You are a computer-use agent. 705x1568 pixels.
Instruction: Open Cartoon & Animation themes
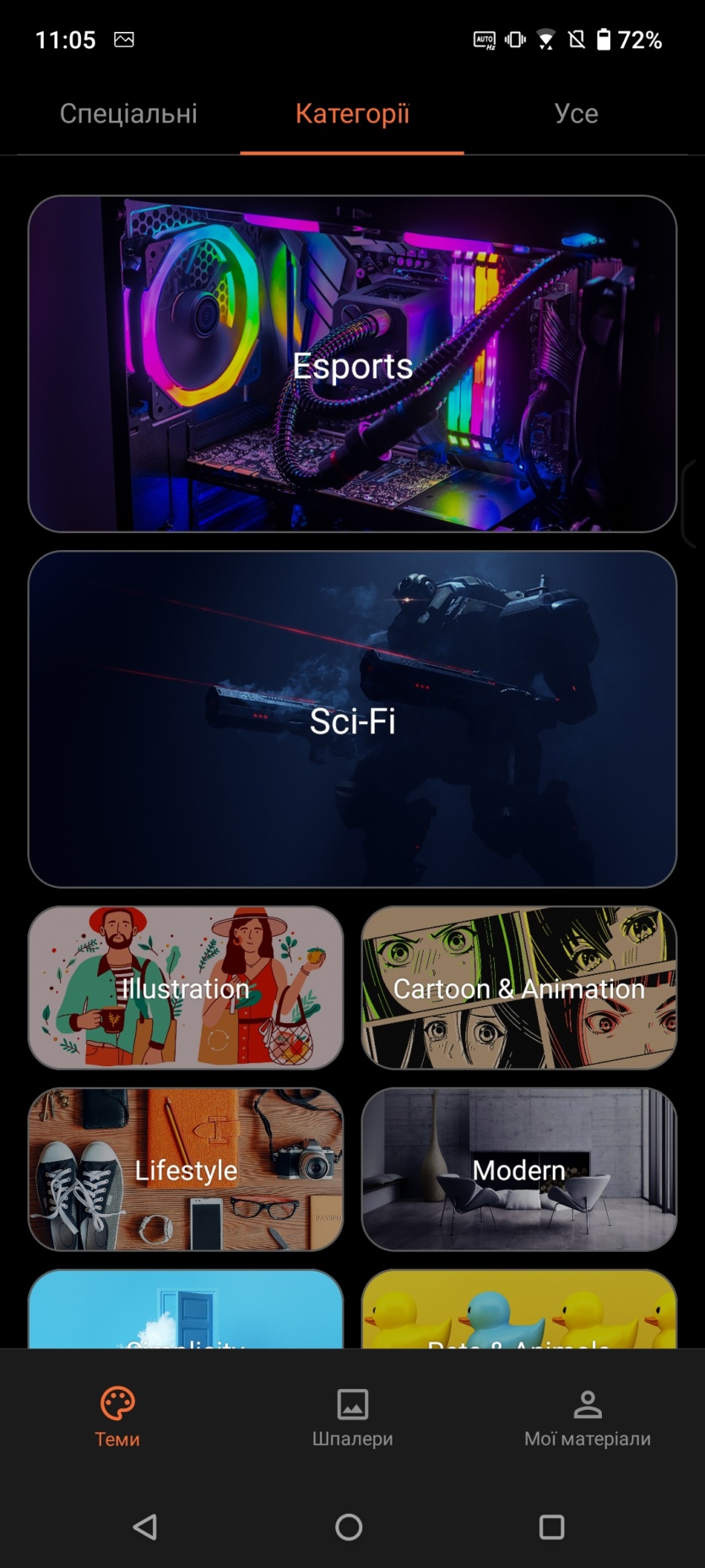coord(518,988)
